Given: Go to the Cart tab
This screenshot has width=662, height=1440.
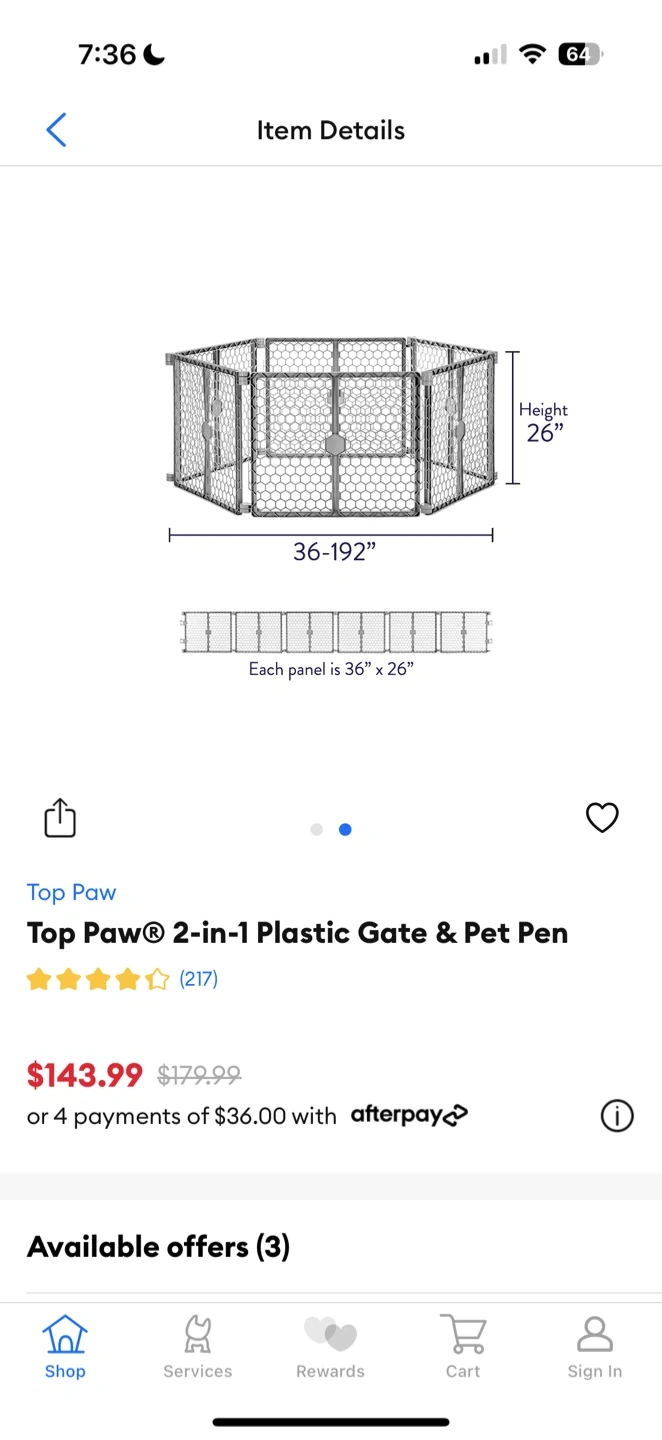Looking at the screenshot, I should 463,1346.
